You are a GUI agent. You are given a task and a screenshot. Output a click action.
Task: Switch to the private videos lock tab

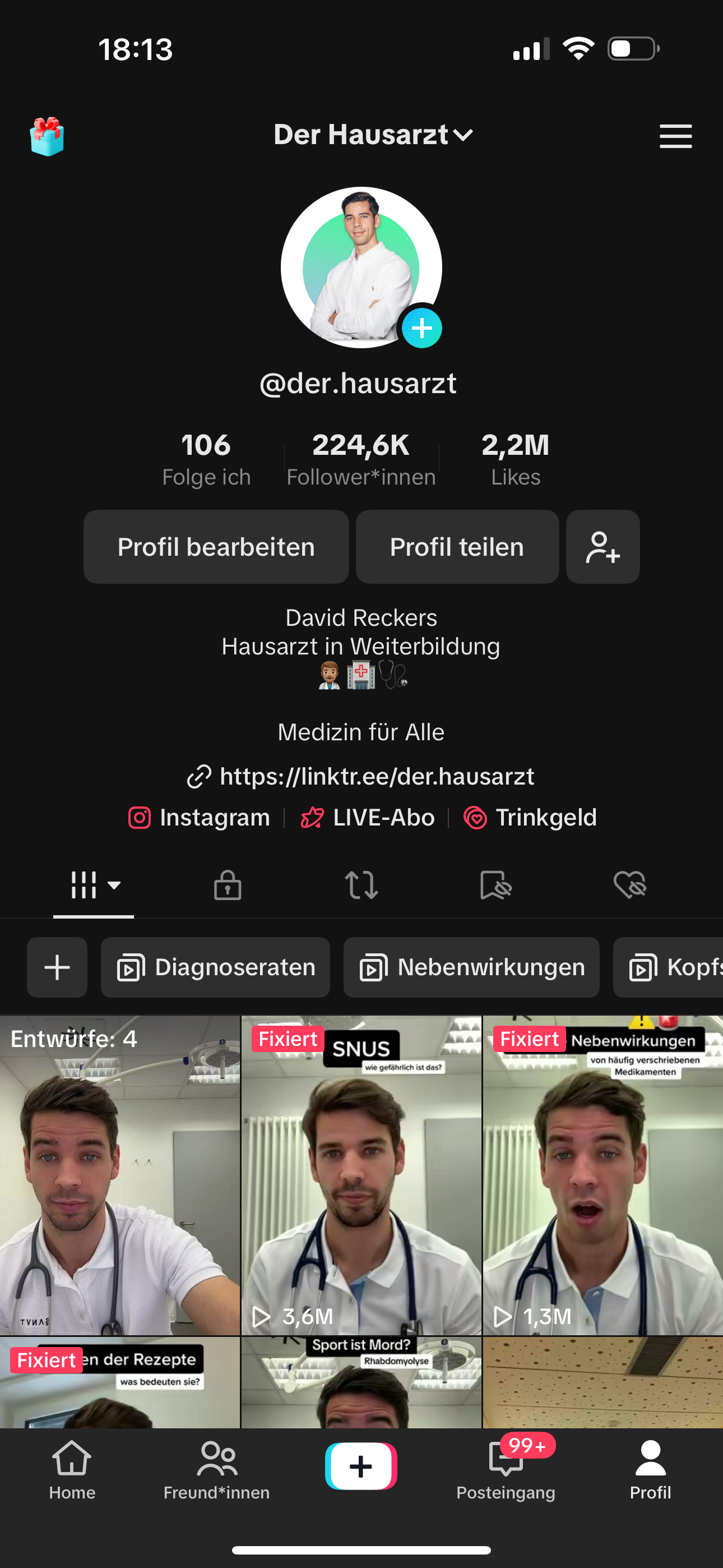coord(228,884)
